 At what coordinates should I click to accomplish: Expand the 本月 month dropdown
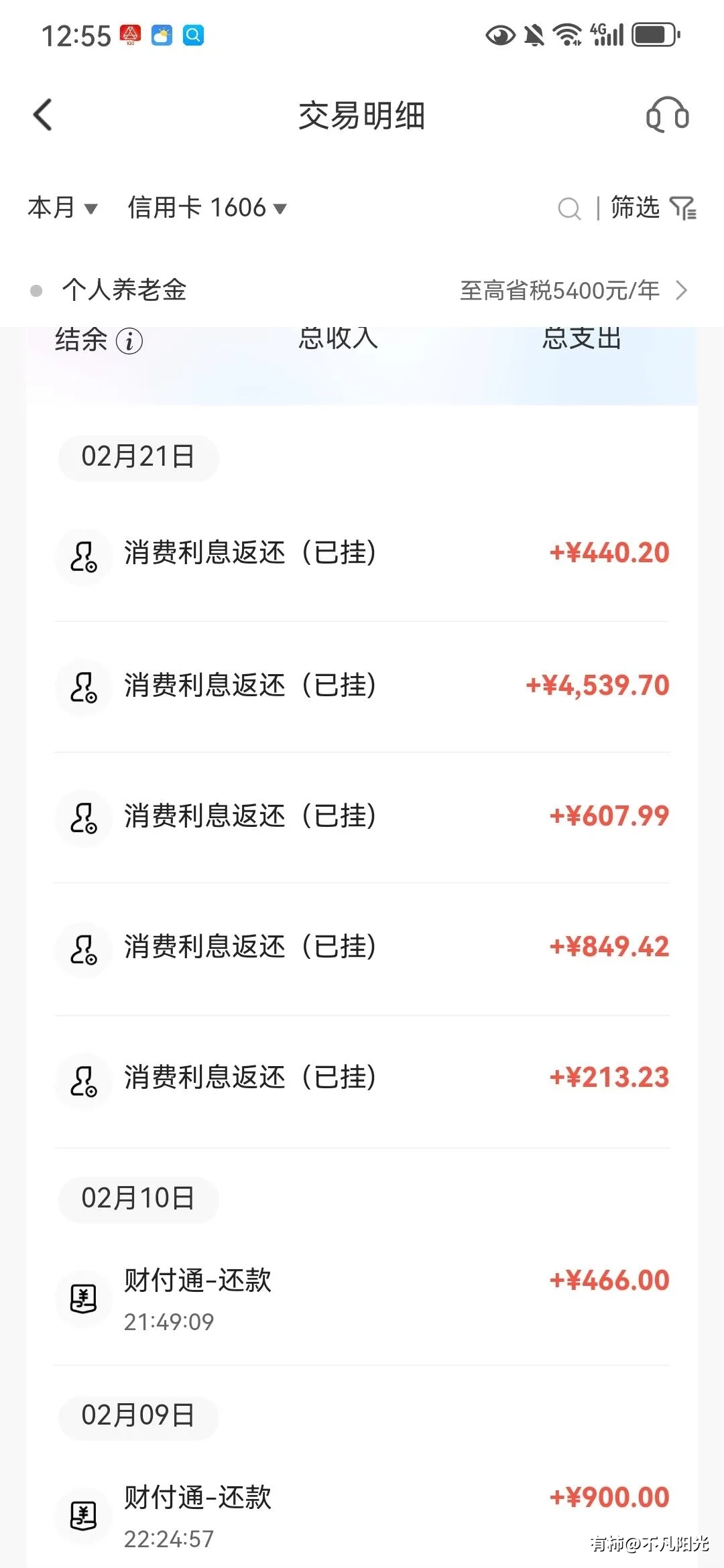coord(62,208)
